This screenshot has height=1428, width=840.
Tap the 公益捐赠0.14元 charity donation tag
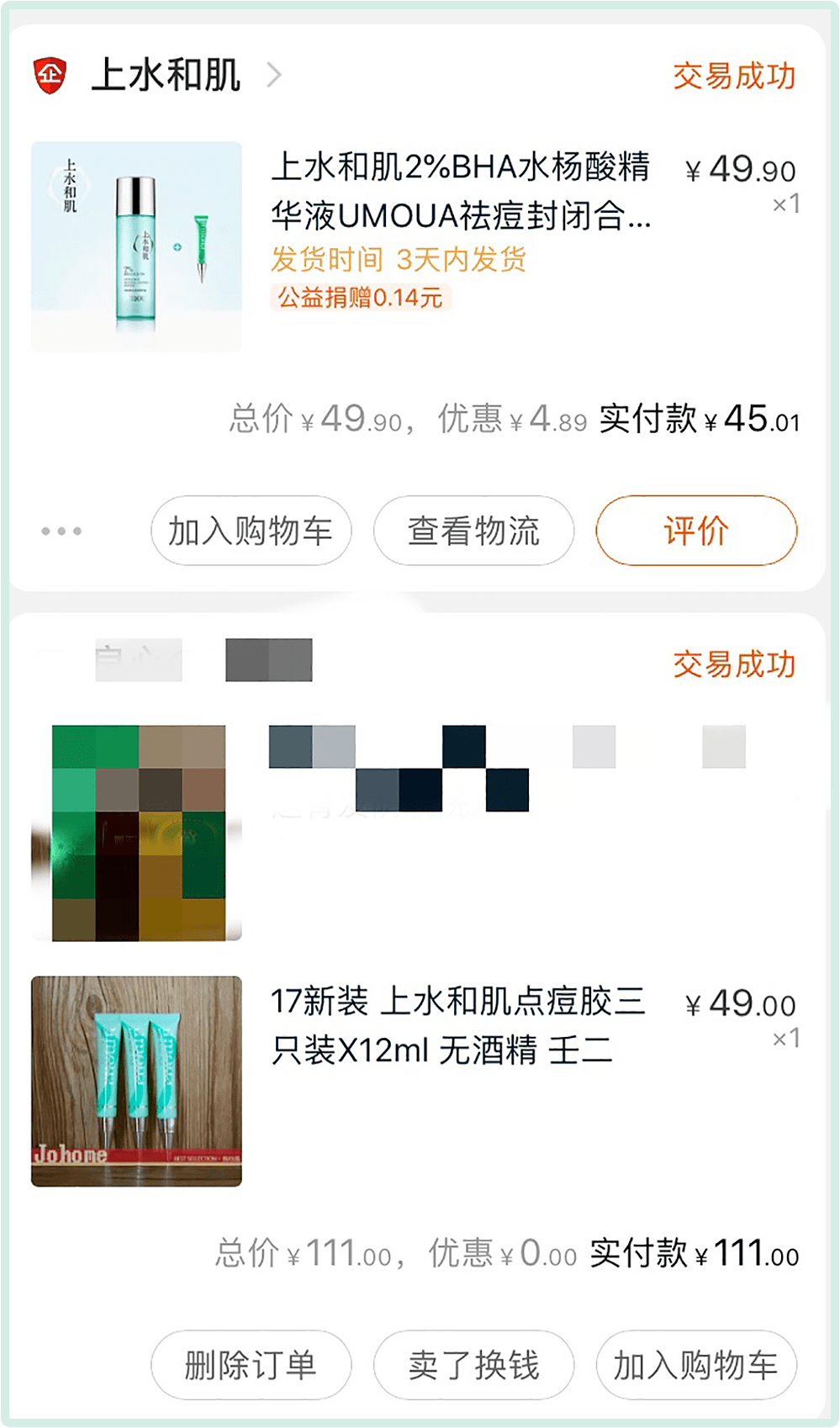pyautogui.click(x=362, y=299)
